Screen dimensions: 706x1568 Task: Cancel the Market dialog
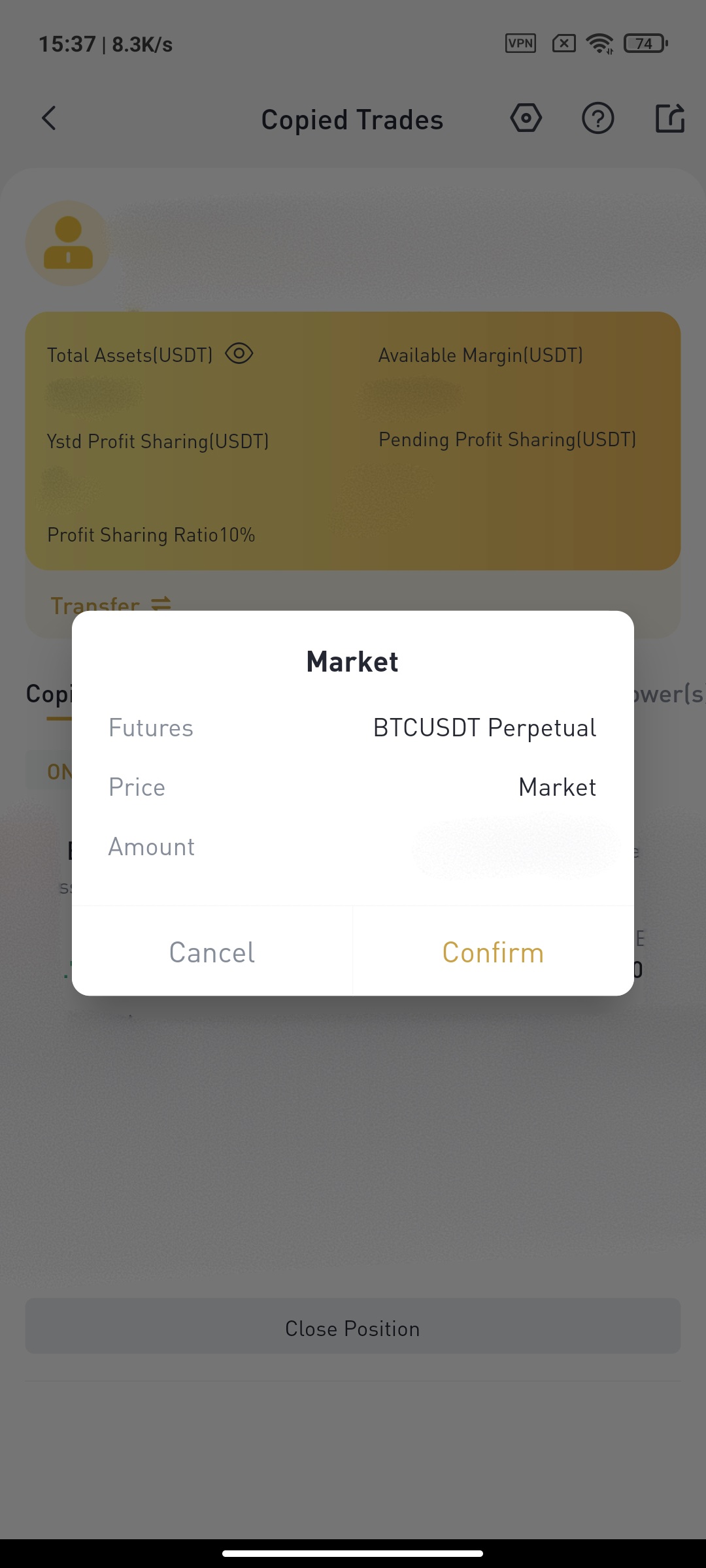212,952
